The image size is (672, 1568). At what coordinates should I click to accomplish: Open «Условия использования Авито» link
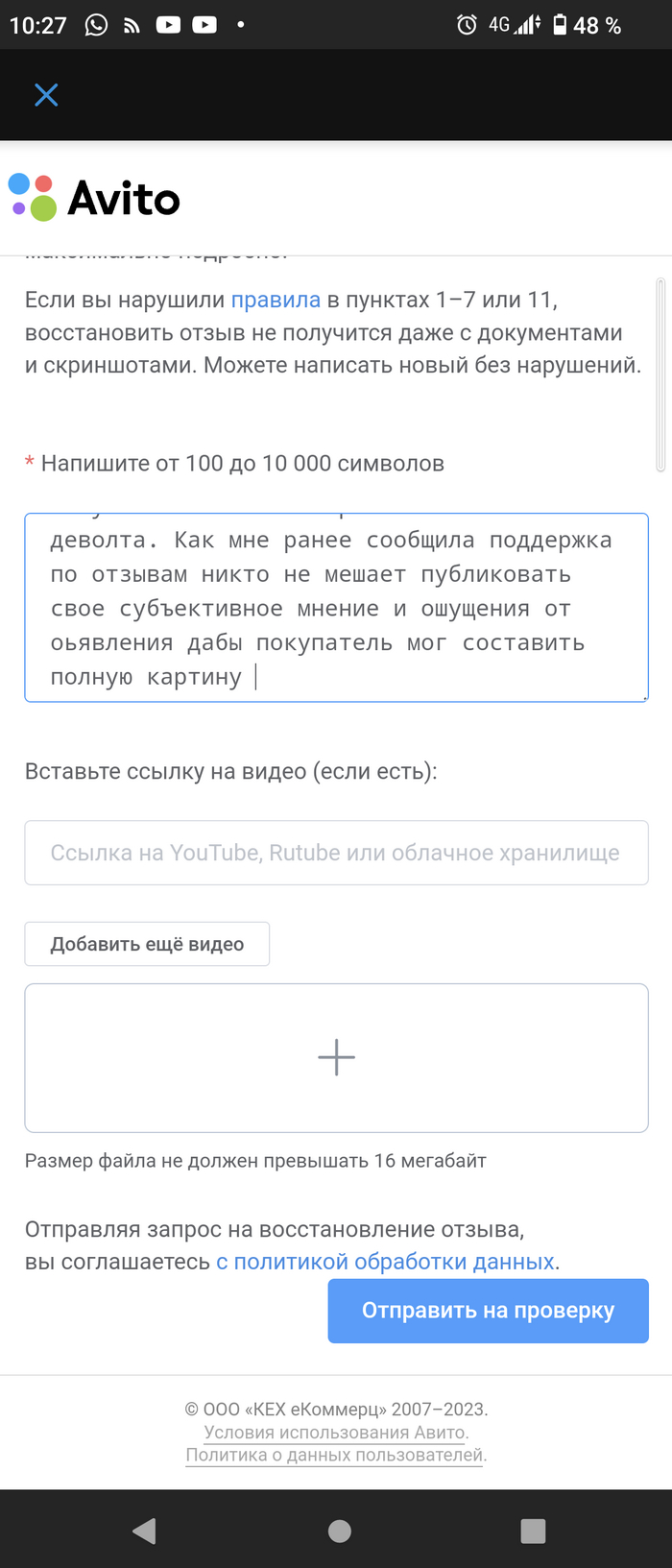336,1433
